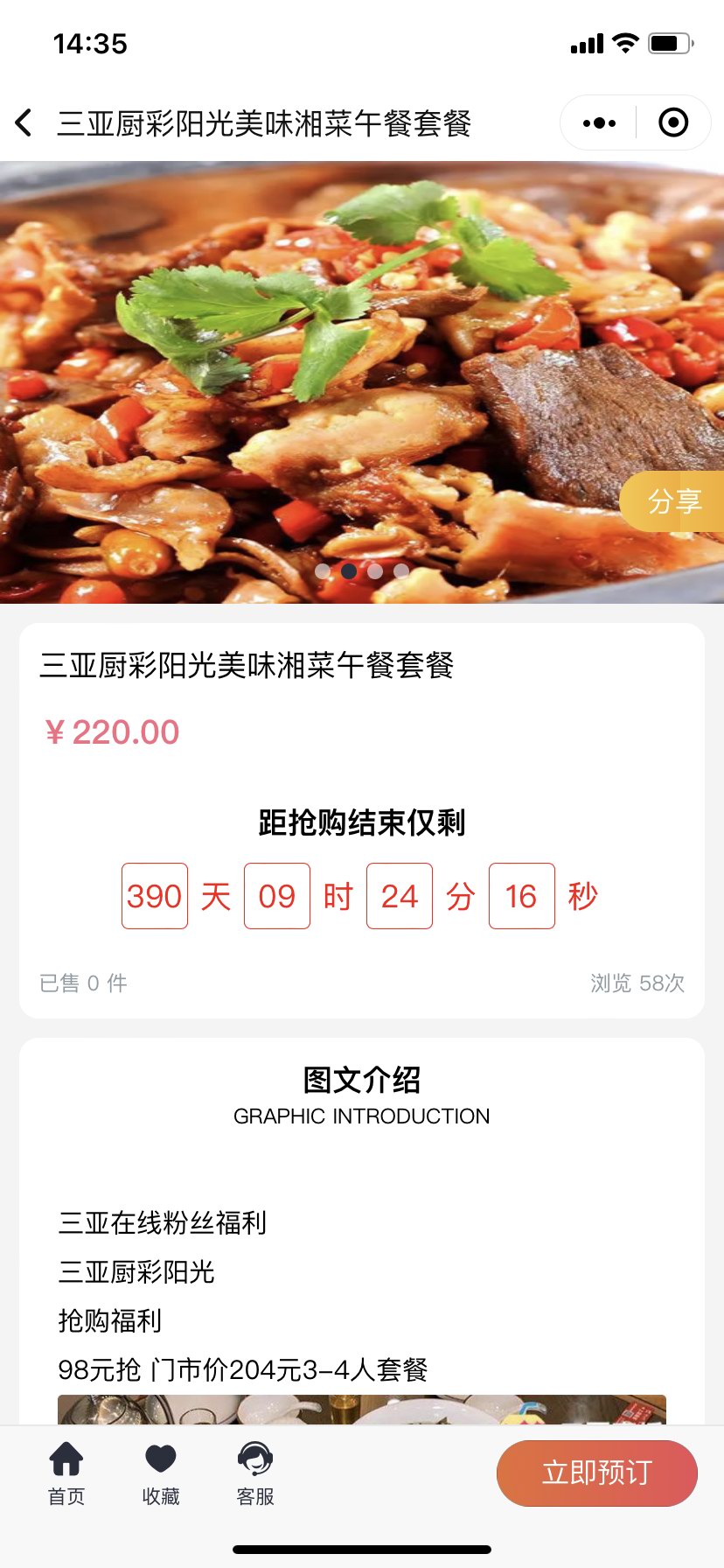724x1568 pixels.
Task: Go back using the header arrow
Action: [24, 122]
